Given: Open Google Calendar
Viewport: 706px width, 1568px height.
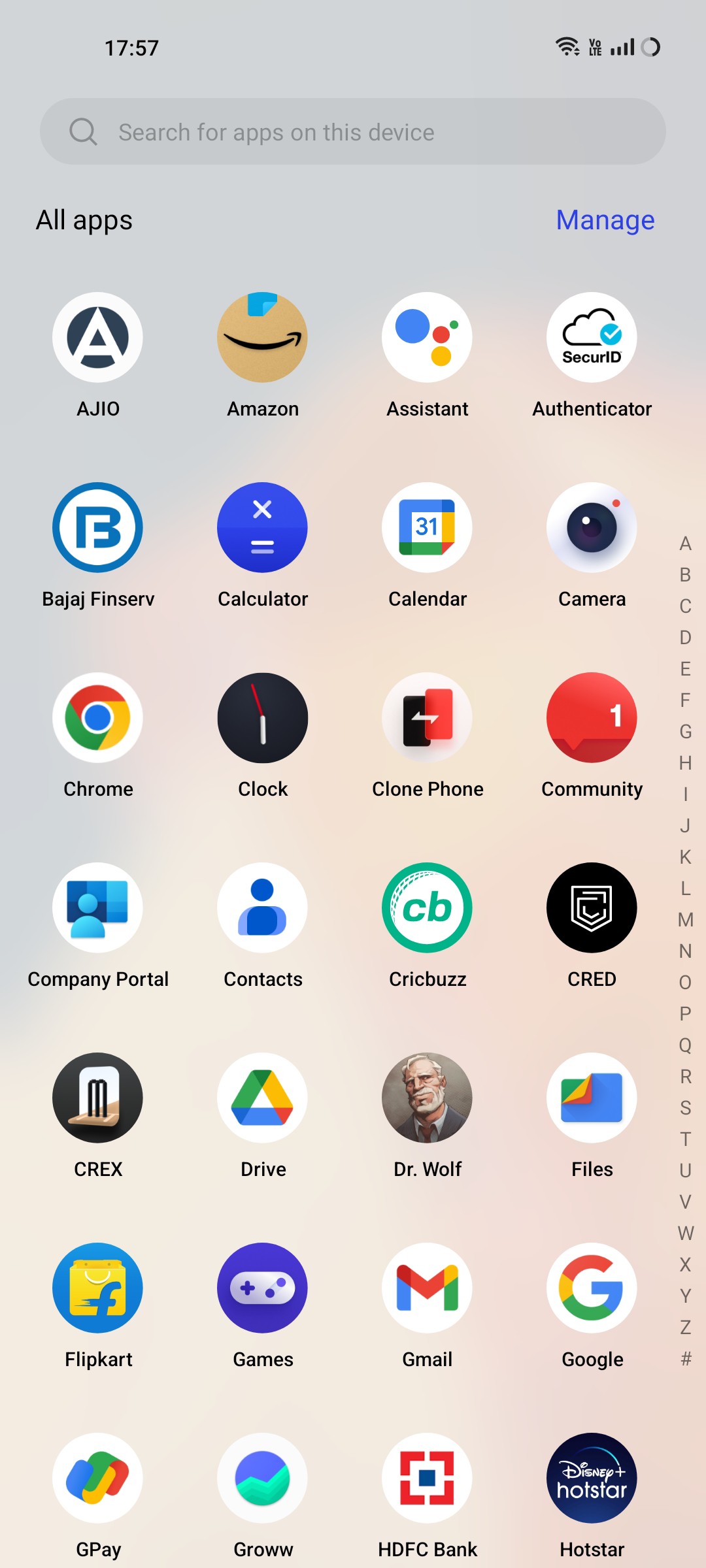Looking at the screenshot, I should click(x=427, y=527).
